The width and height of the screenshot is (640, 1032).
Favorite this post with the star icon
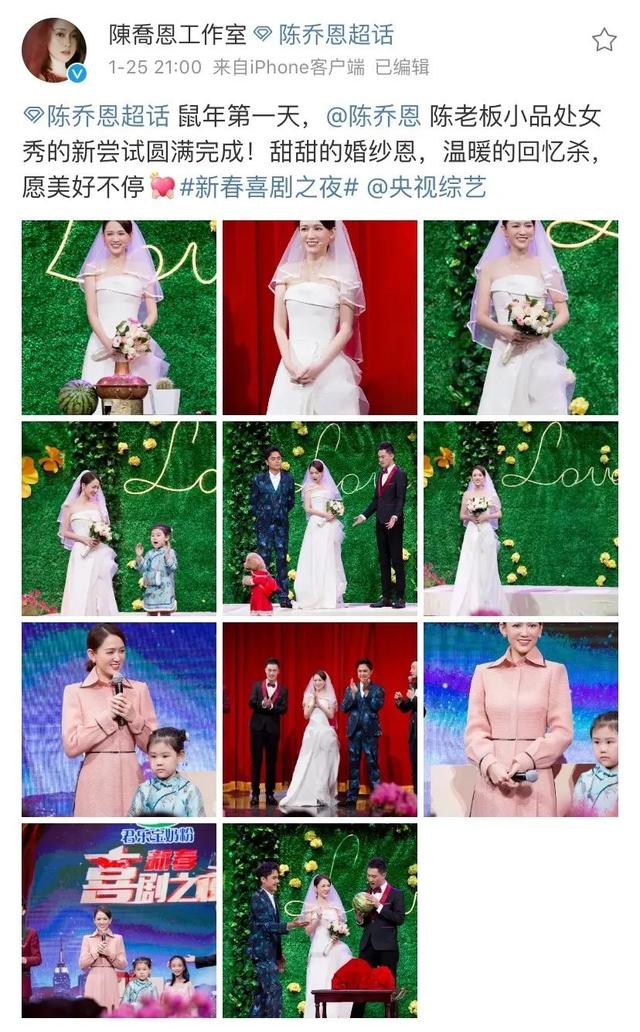pos(604,40)
